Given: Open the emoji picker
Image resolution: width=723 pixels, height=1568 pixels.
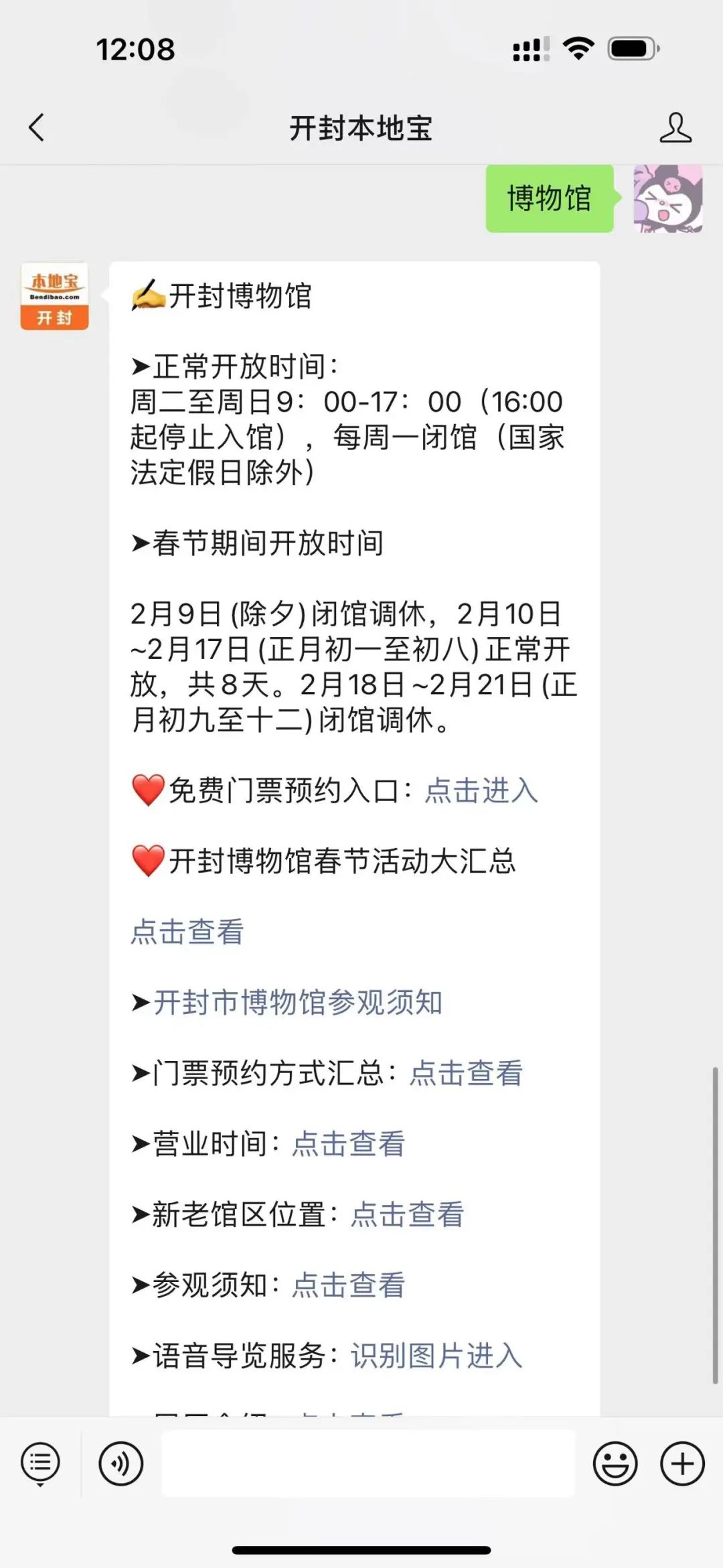Looking at the screenshot, I should [615, 1464].
